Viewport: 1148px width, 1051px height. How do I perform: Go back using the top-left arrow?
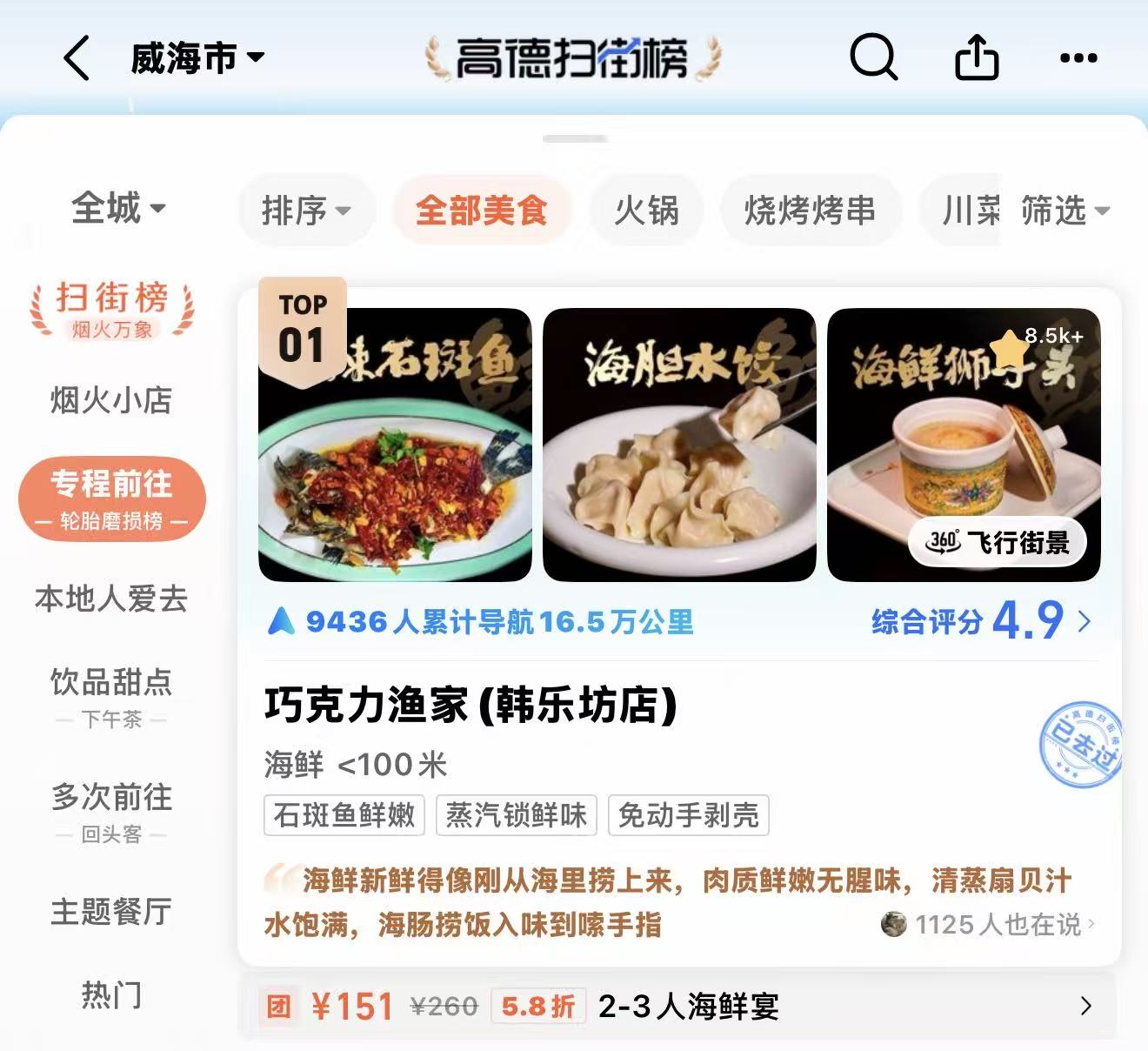pos(77,58)
